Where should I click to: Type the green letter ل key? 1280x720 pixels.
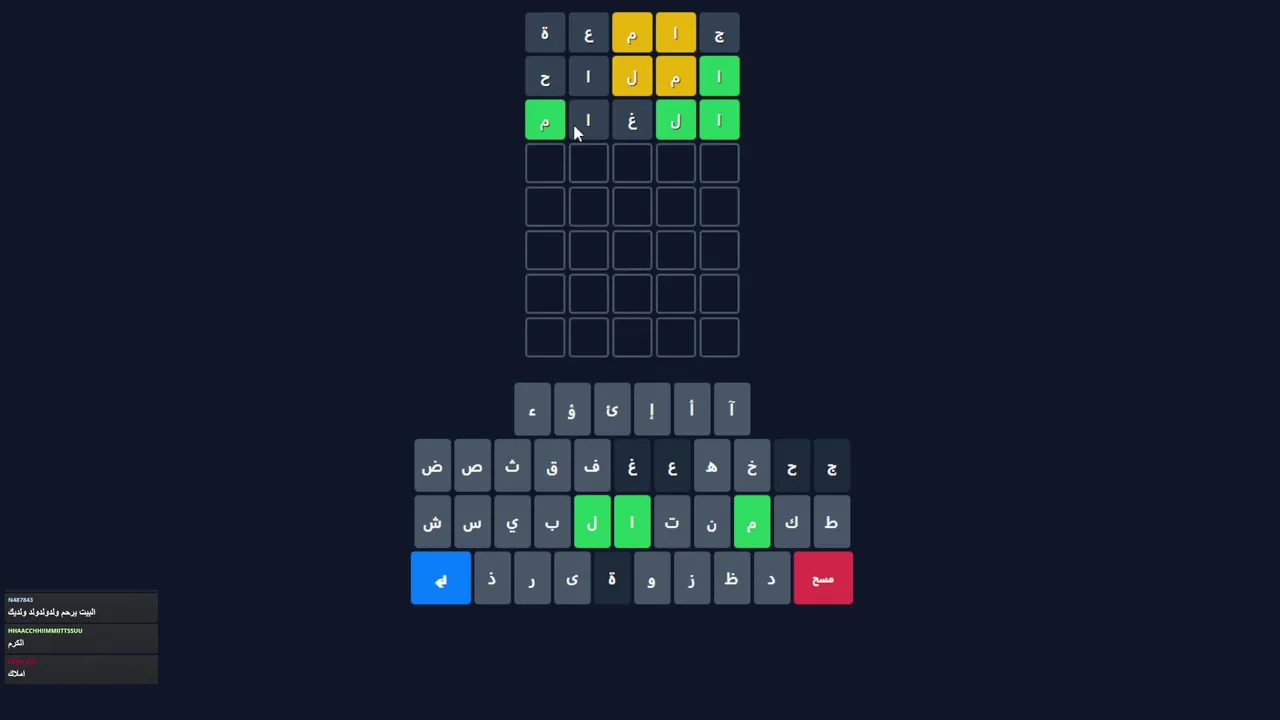592,523
